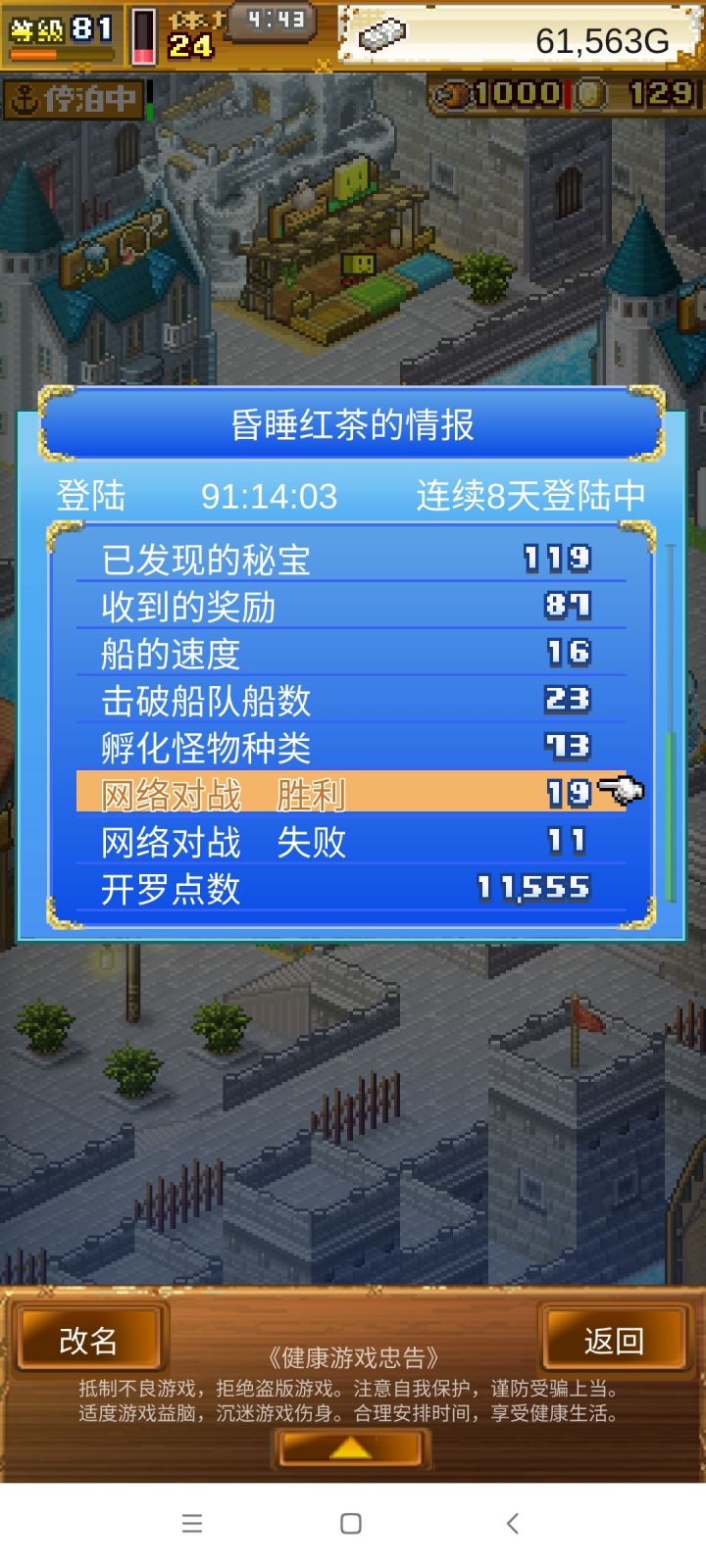Screen dimensions: 706x1568
Task: Tap the level 81 badge icon
Action: (x=59, y=29)
